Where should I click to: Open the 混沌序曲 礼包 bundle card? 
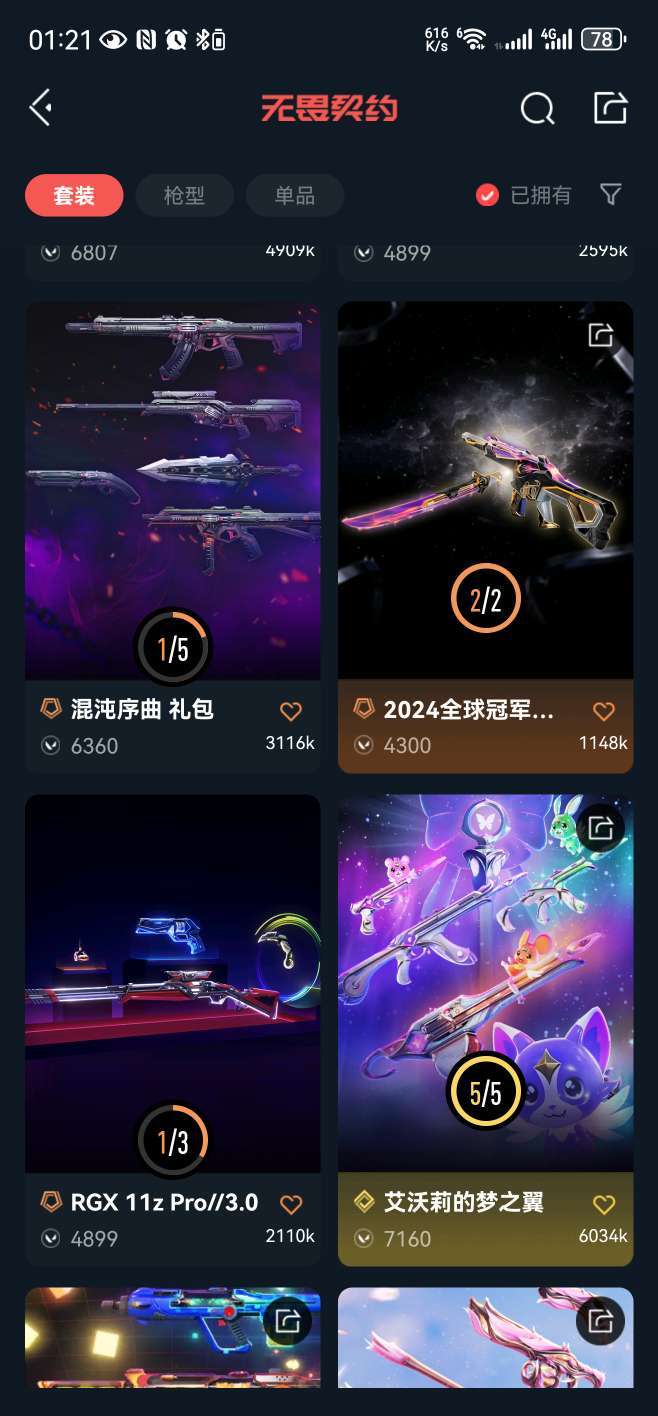pos(173,500)
